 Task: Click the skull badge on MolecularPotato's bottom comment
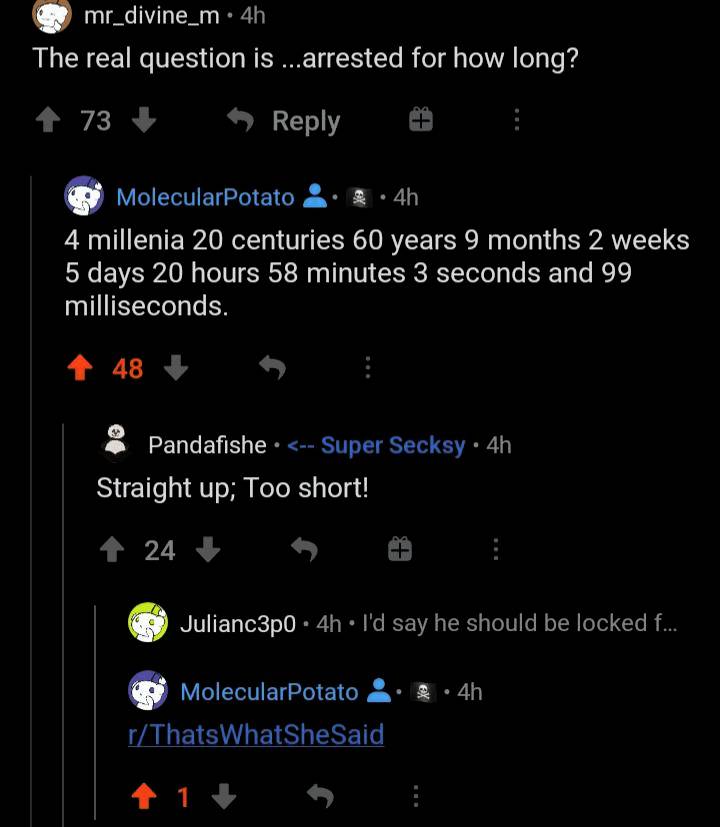[424, 691]
